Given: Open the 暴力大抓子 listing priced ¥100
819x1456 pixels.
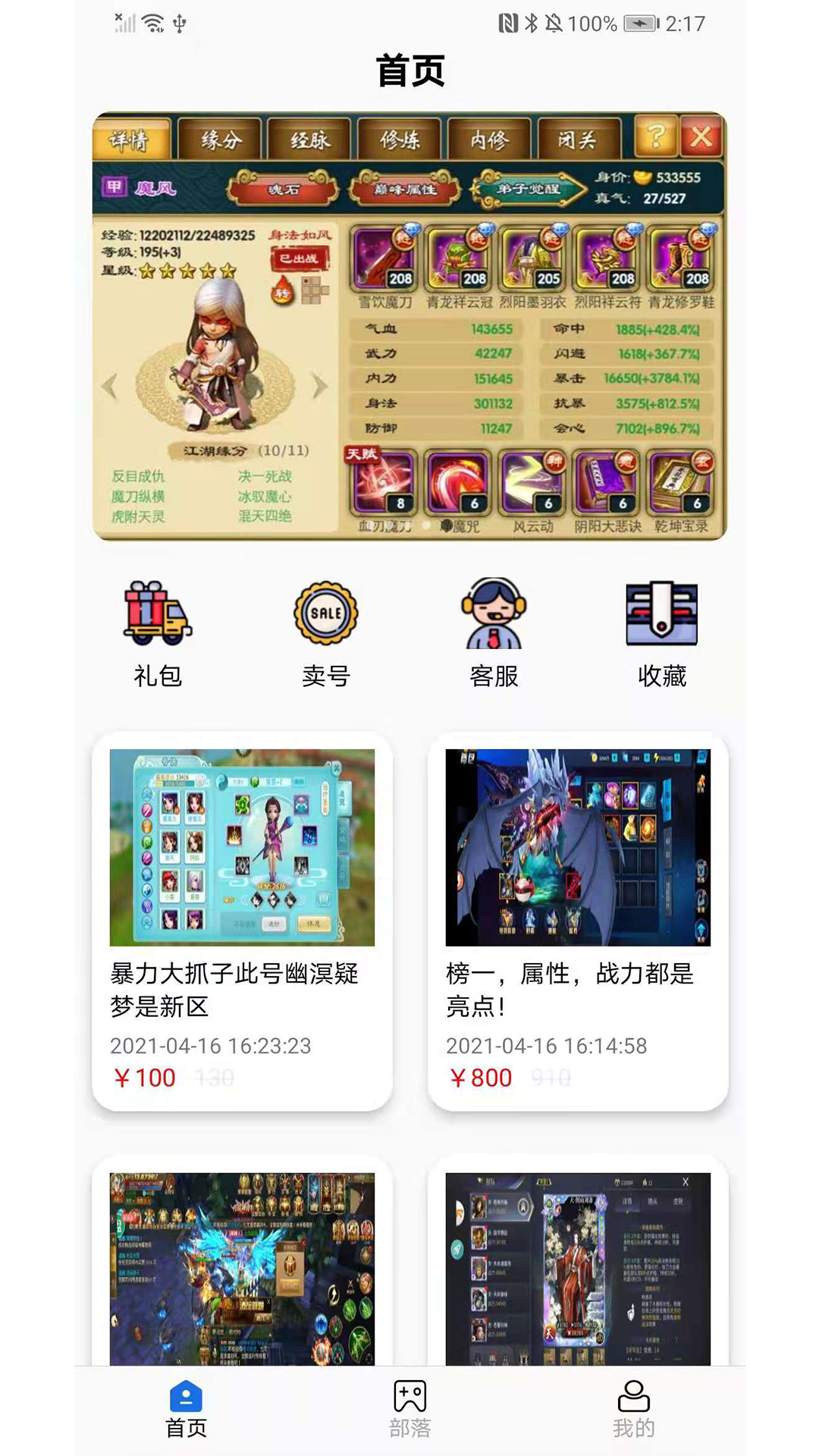Looking at the screenshot, I should click(242, 921).
